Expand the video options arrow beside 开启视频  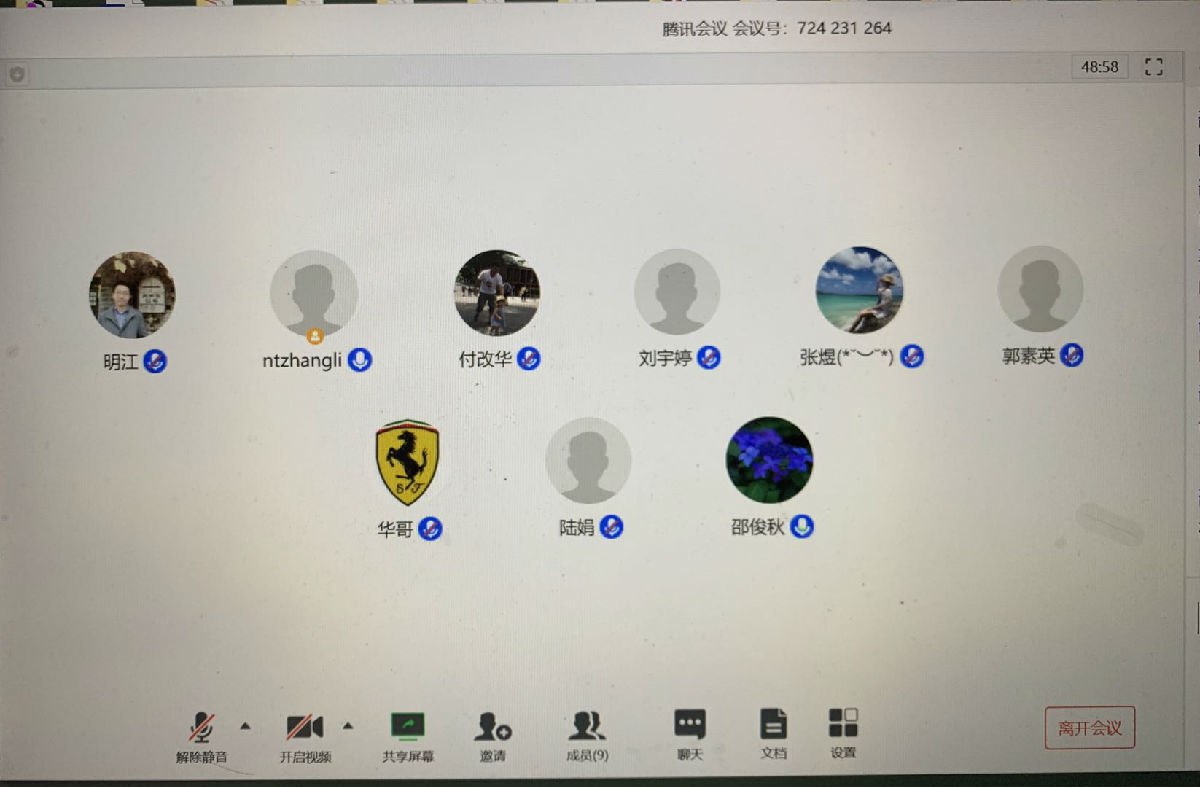[x=348, y=725]
